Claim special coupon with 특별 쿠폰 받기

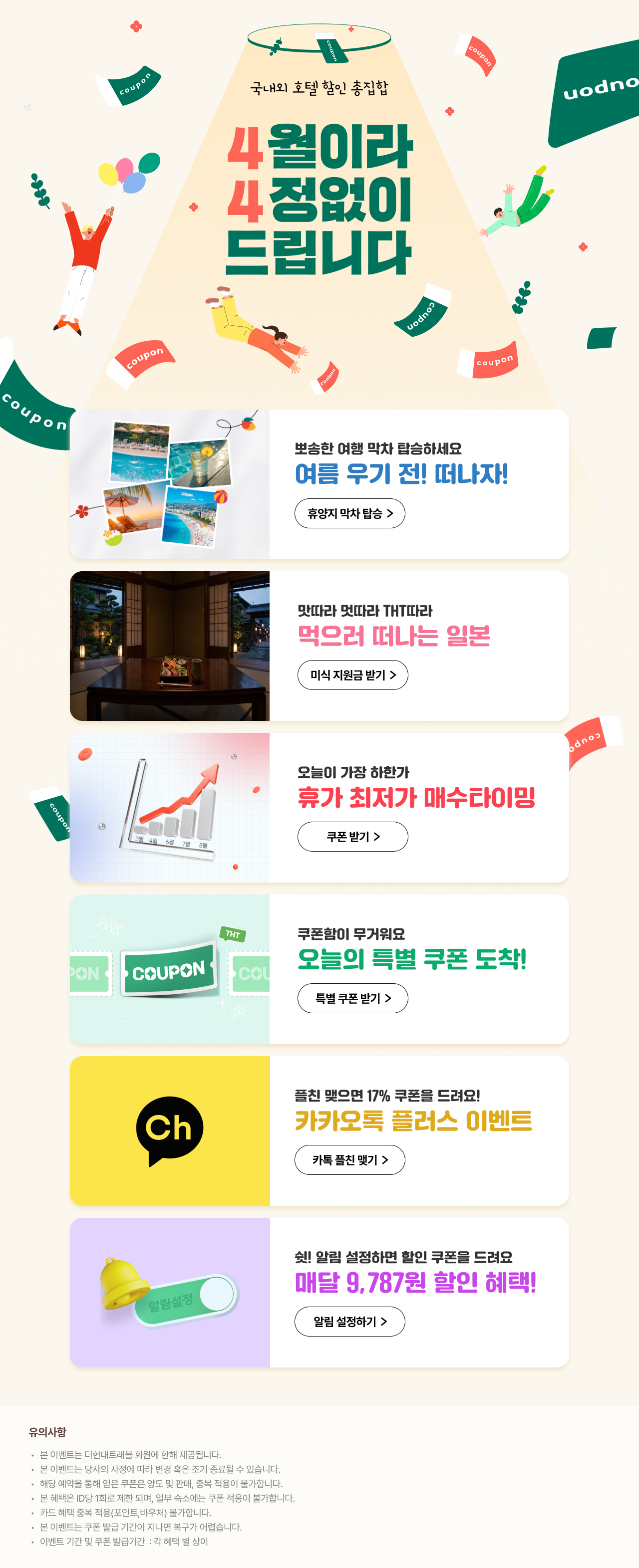(352, 998)
